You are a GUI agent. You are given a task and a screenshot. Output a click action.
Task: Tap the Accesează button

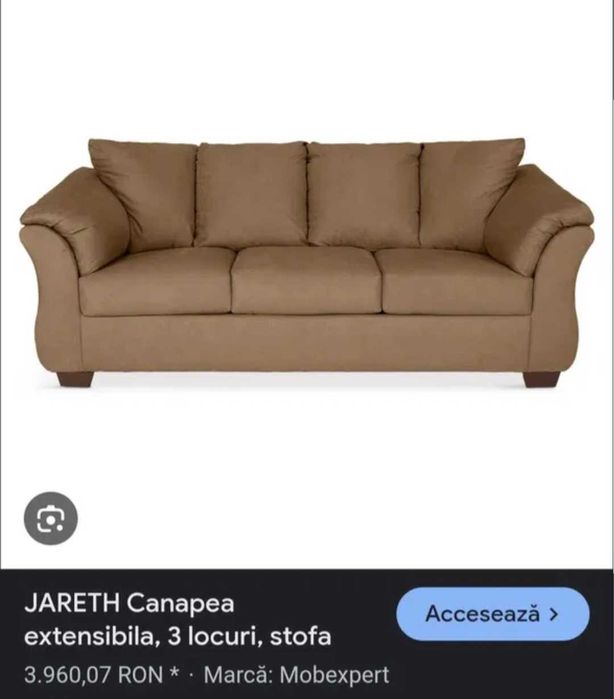(493, 613)
